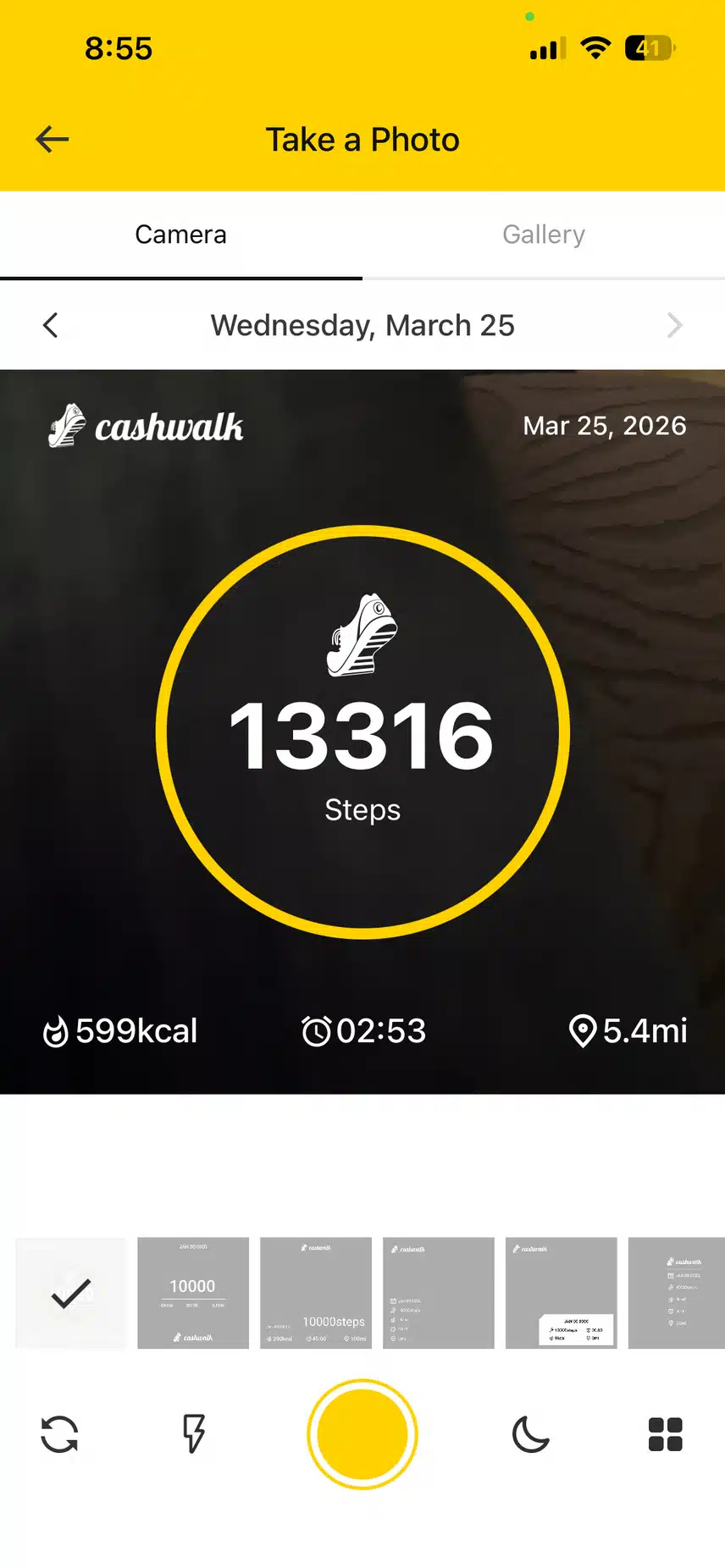
Task: Choose the 10000 centered steps template
Action: pyautogui.click(x=193, y=1293)
